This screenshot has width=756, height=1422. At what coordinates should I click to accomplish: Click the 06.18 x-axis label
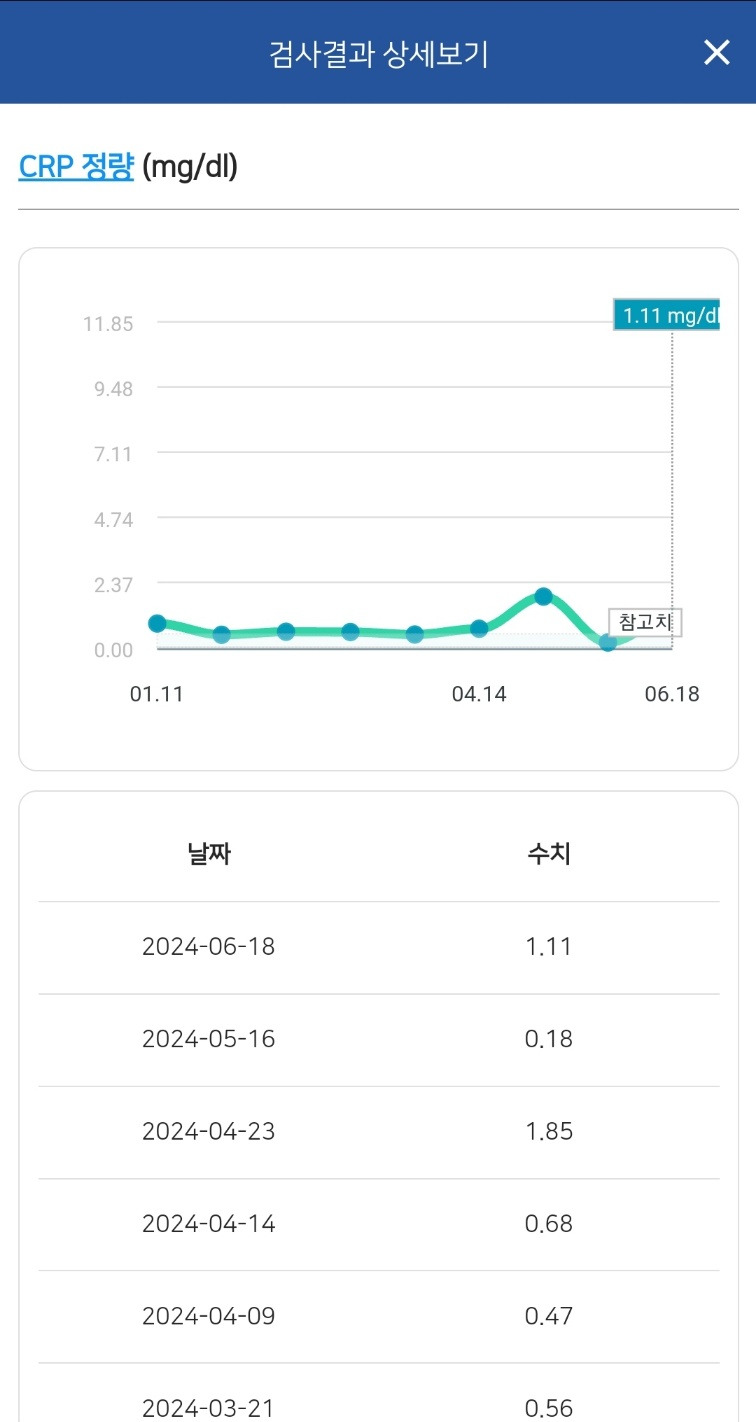pyautogui.click(x=672, y=693)
